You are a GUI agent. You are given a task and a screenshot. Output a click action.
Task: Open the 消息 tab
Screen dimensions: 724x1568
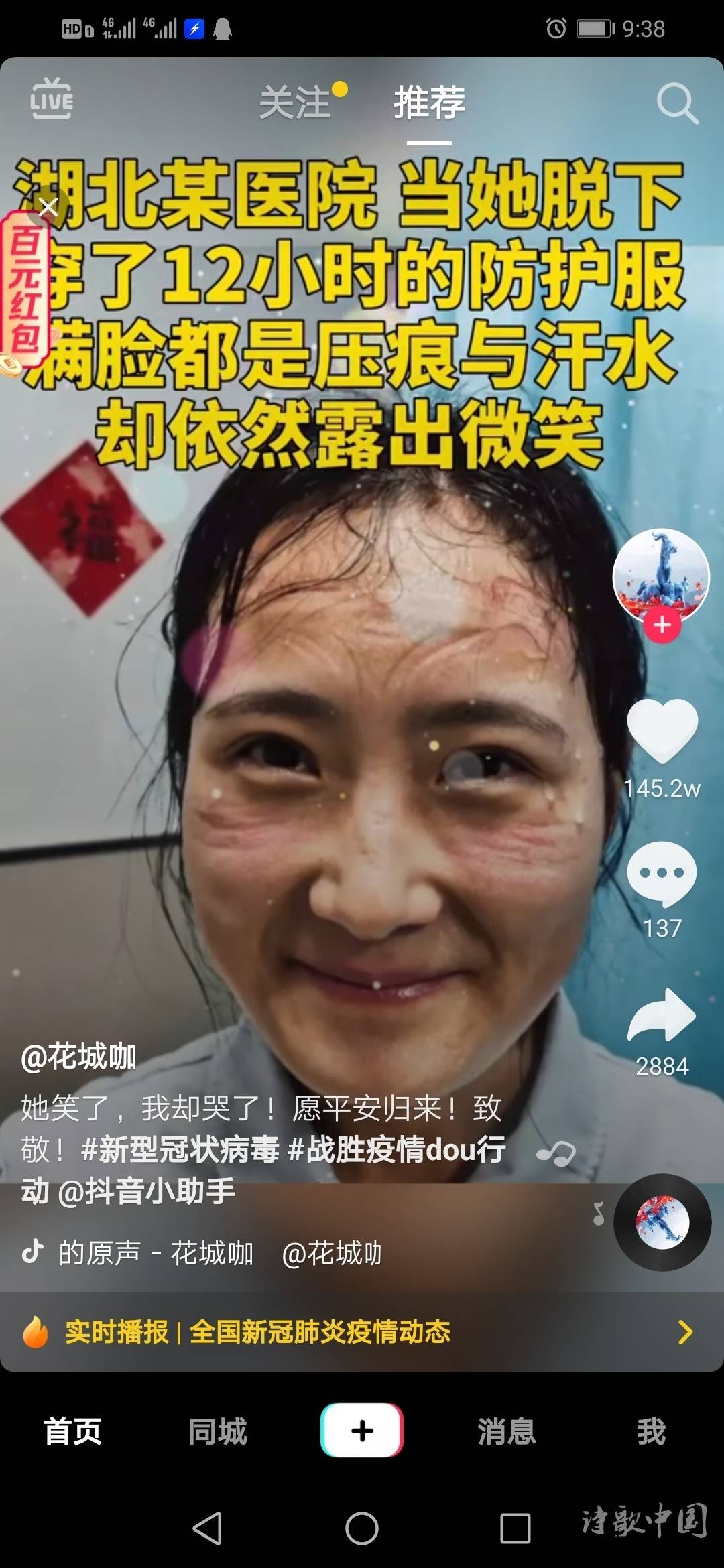point(507,1431)
